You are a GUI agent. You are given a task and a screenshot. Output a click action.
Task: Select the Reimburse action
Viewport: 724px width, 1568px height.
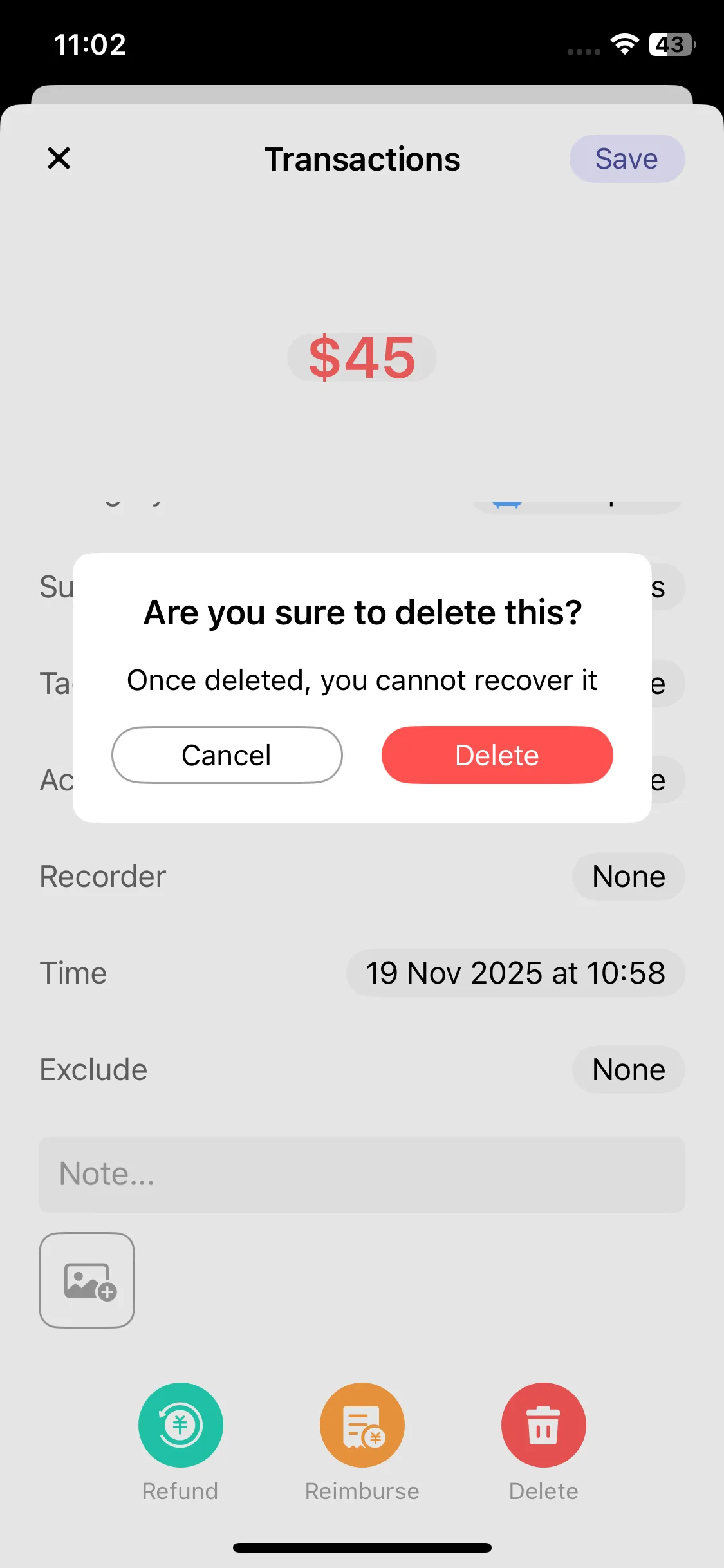(362, 1425)
